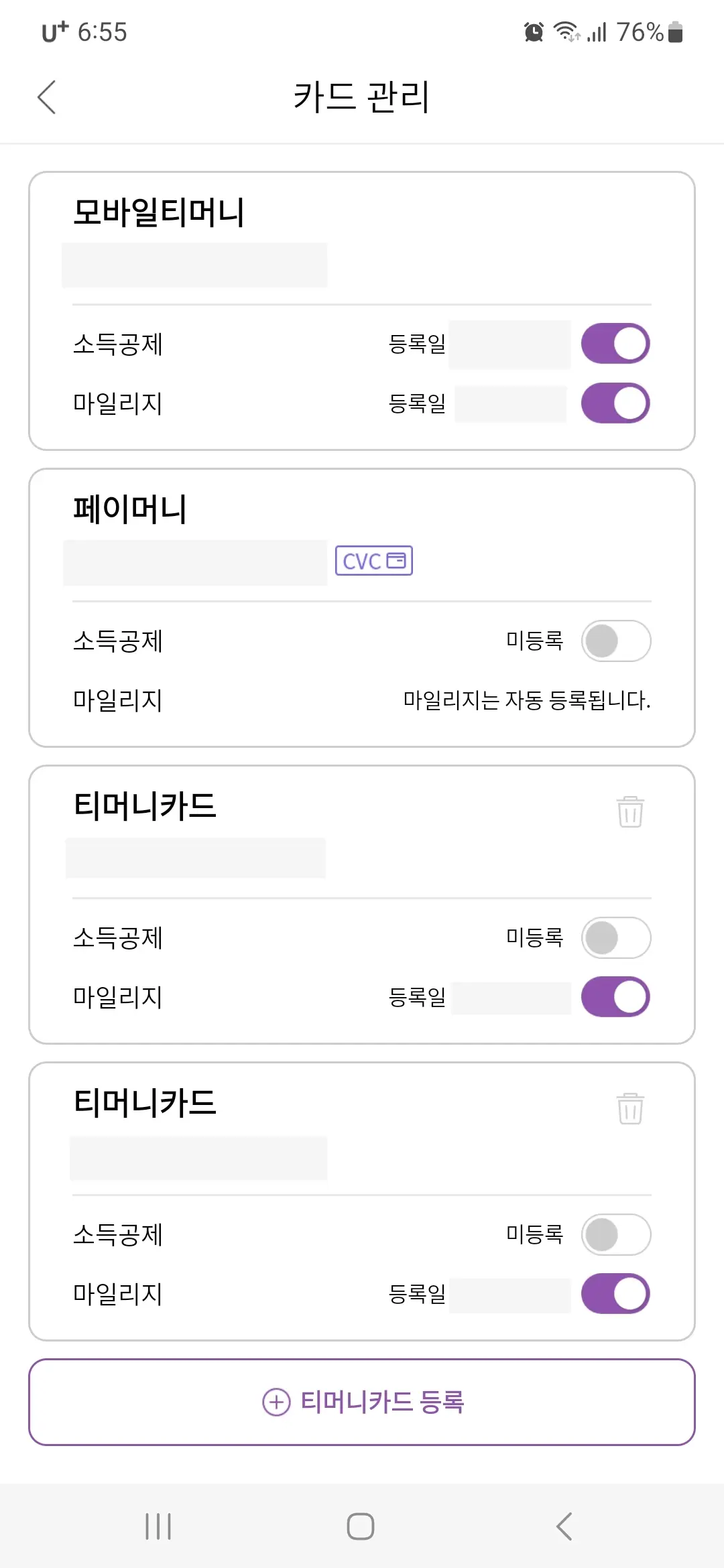This screenshot has width=724, height=1568.
Task: Disable 마일리지 on the second 티머니카드
Action: coord(615,1294)
